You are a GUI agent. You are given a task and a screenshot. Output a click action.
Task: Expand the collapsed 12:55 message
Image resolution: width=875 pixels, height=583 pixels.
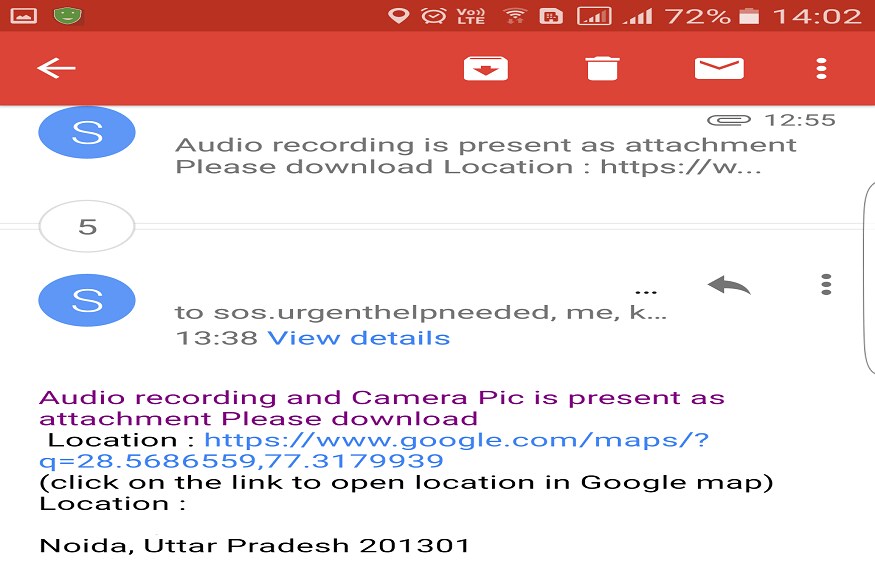click(x=485, y=155)
